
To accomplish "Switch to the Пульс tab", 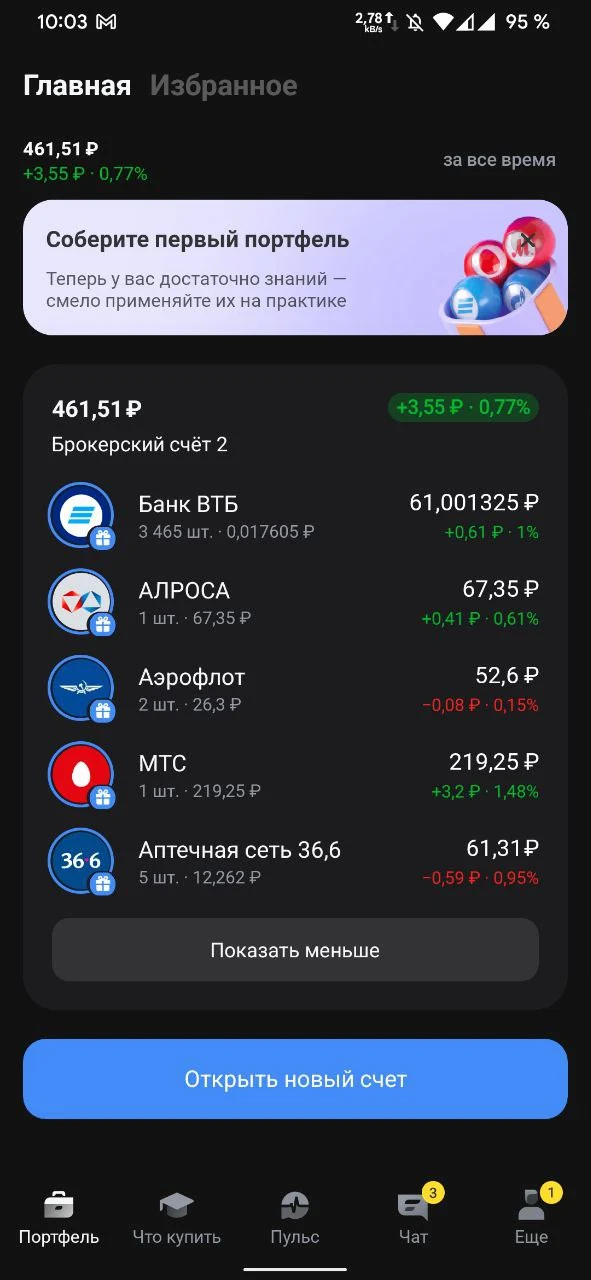I will (295, 1218).
